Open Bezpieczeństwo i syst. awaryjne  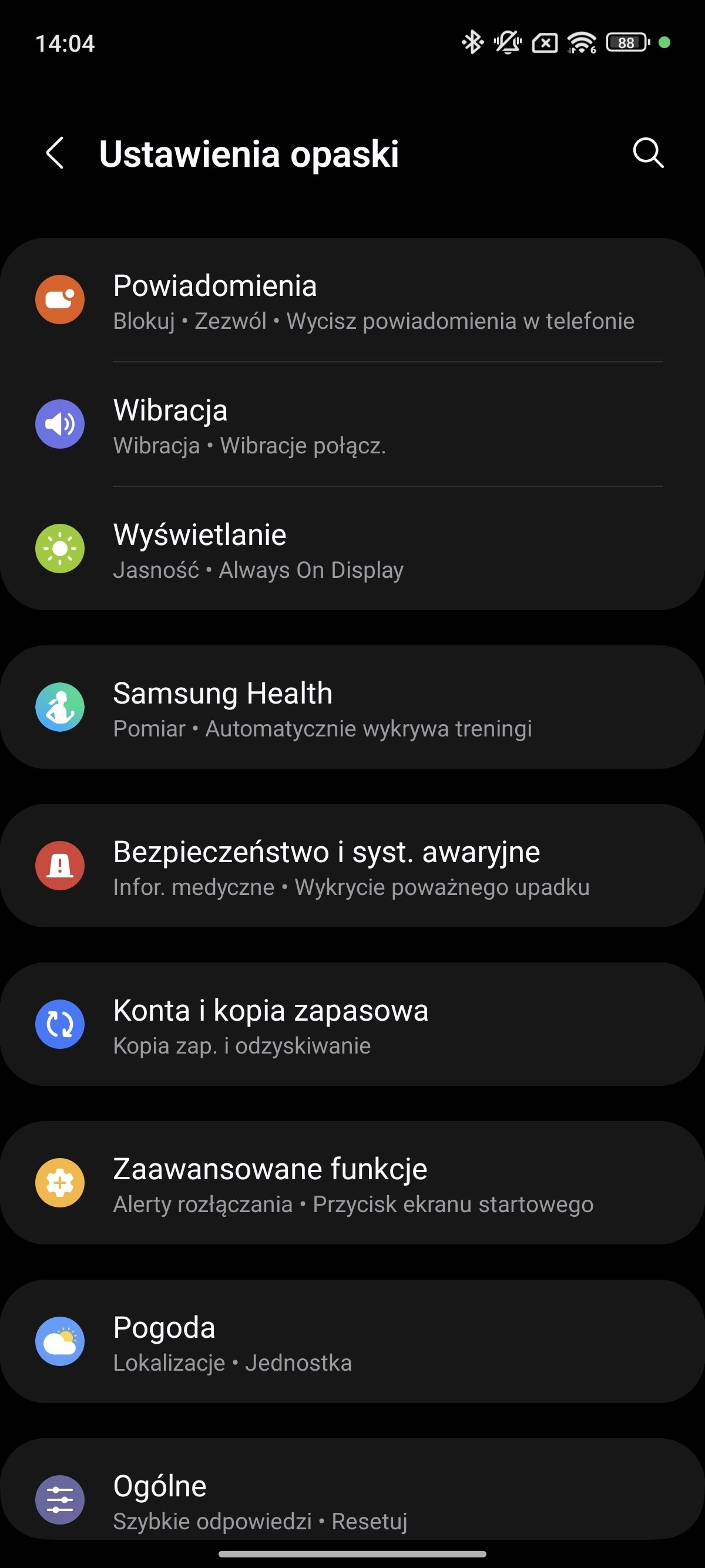click(352, 866)
